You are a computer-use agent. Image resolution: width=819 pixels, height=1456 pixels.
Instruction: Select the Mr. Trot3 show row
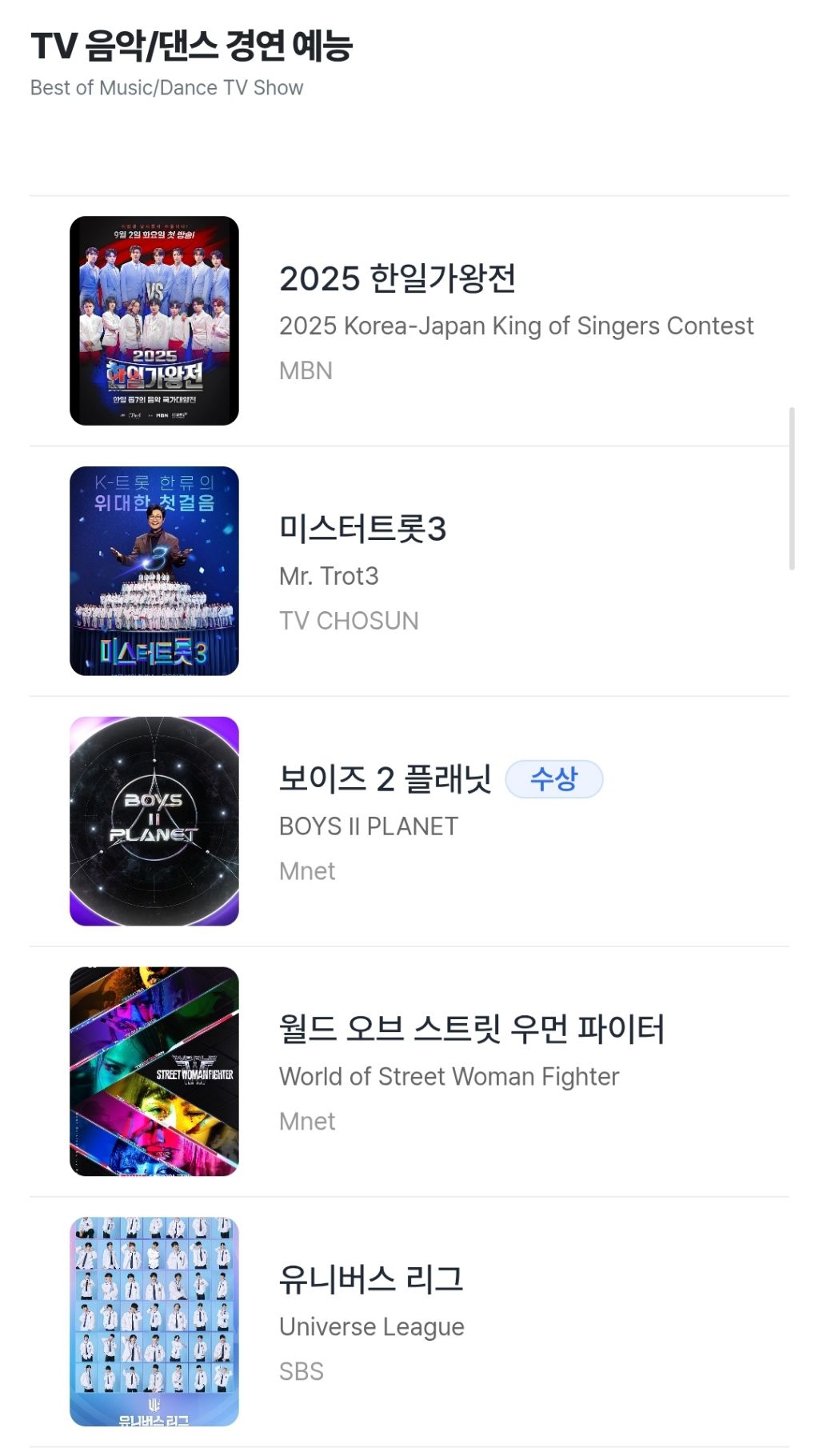tap(362, 530)
